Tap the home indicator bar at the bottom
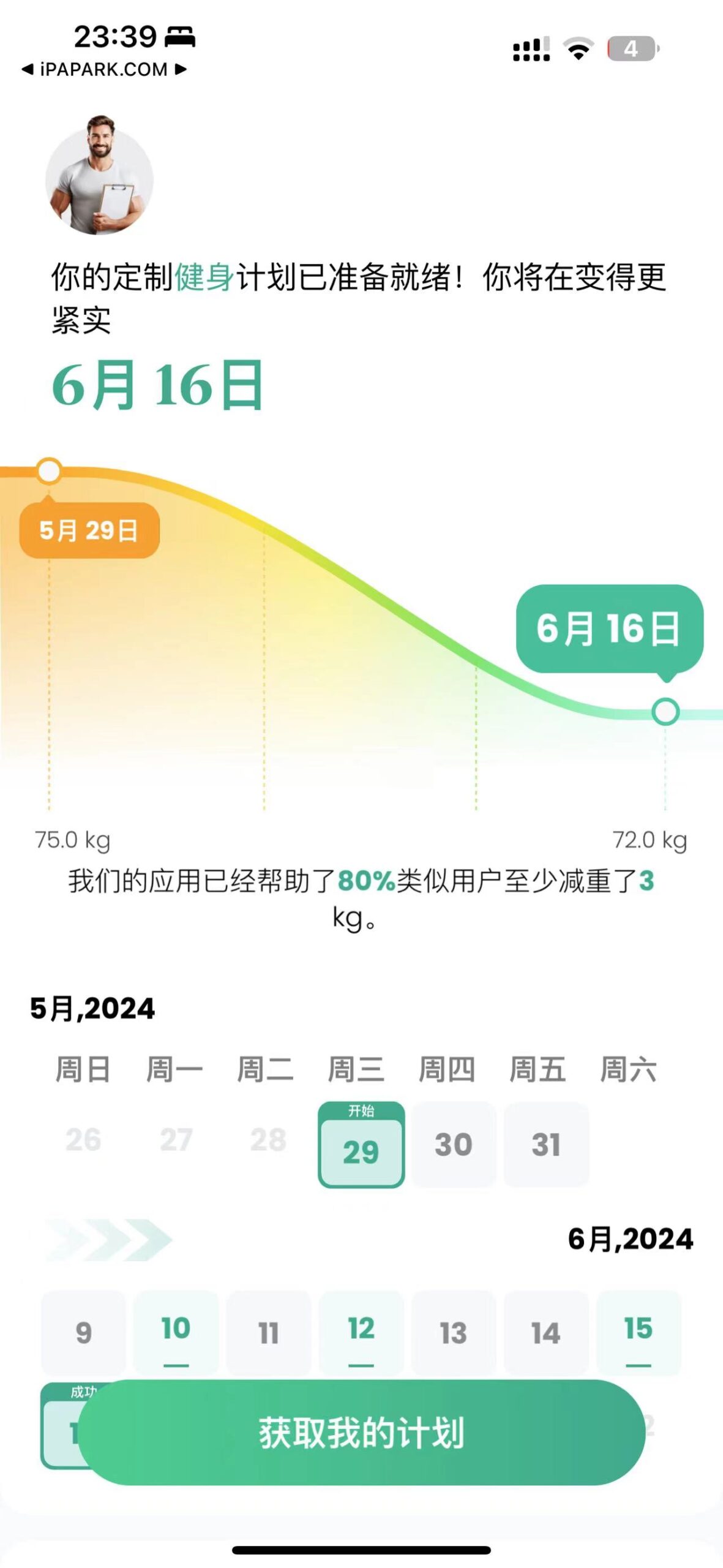The image size is (723, 1568). 361,1551
